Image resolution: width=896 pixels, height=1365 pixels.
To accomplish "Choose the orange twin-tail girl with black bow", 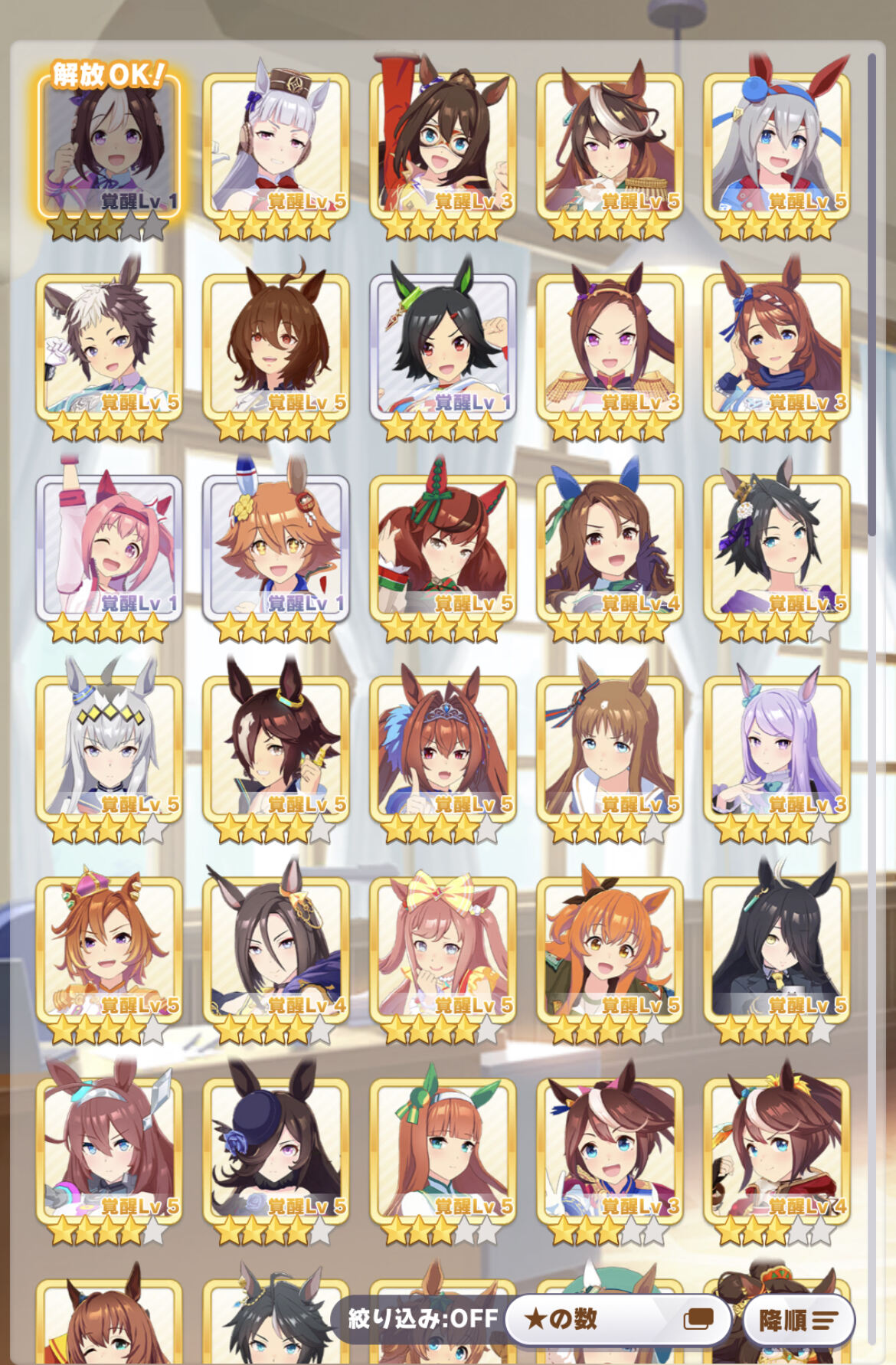I will 610,951.
